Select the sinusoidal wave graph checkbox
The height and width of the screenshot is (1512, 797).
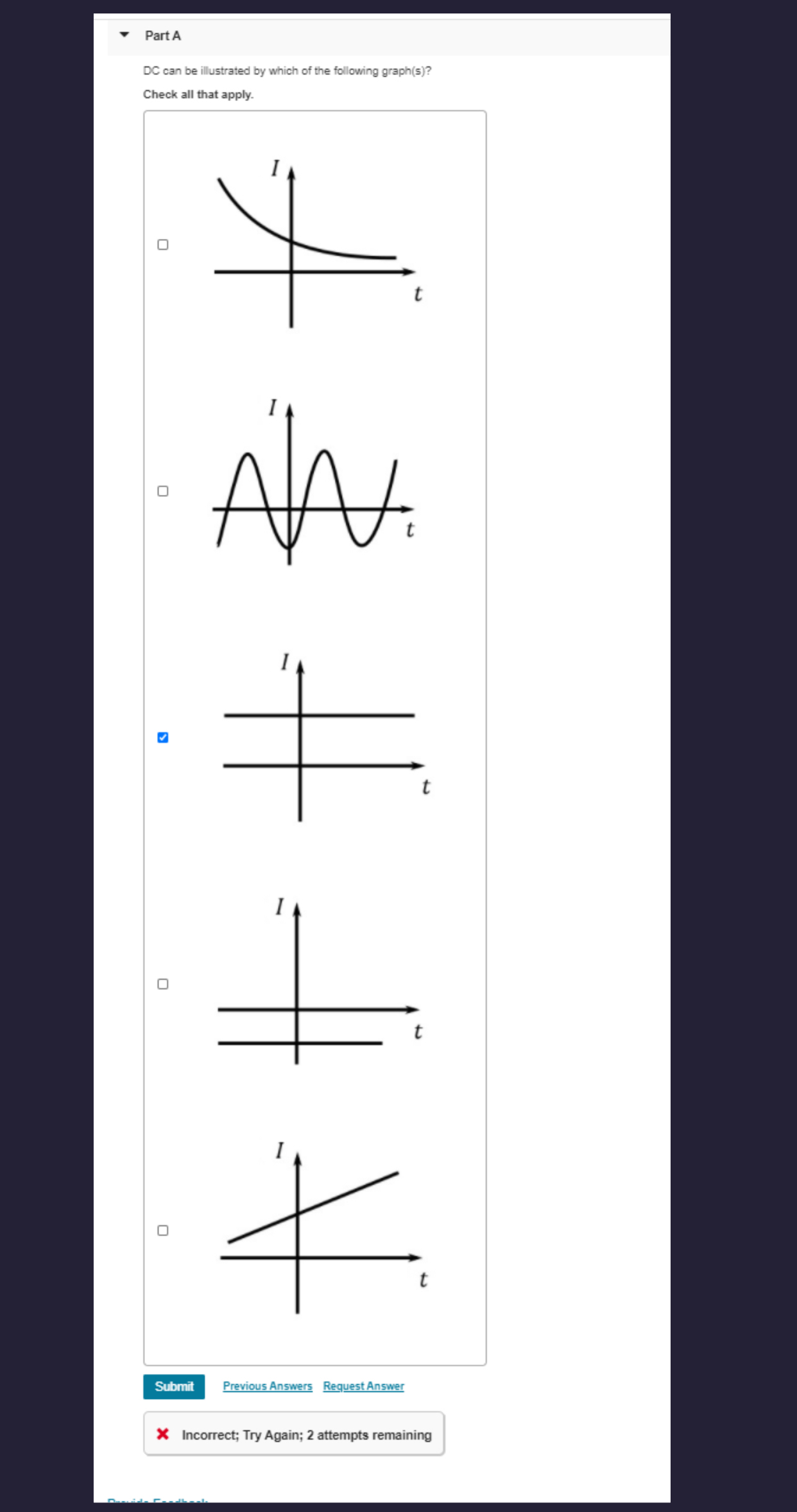point(163,491)
